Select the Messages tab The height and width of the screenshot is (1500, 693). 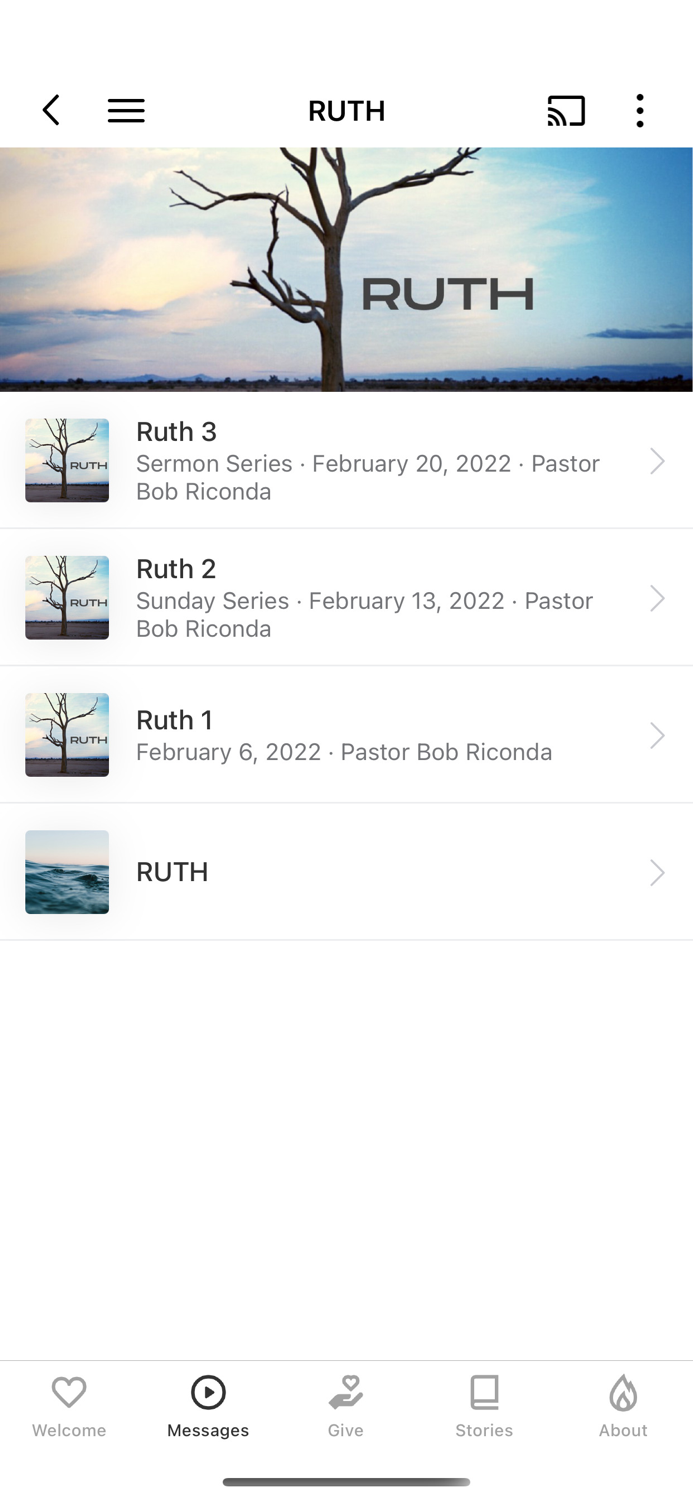(x=208, y=1406)
